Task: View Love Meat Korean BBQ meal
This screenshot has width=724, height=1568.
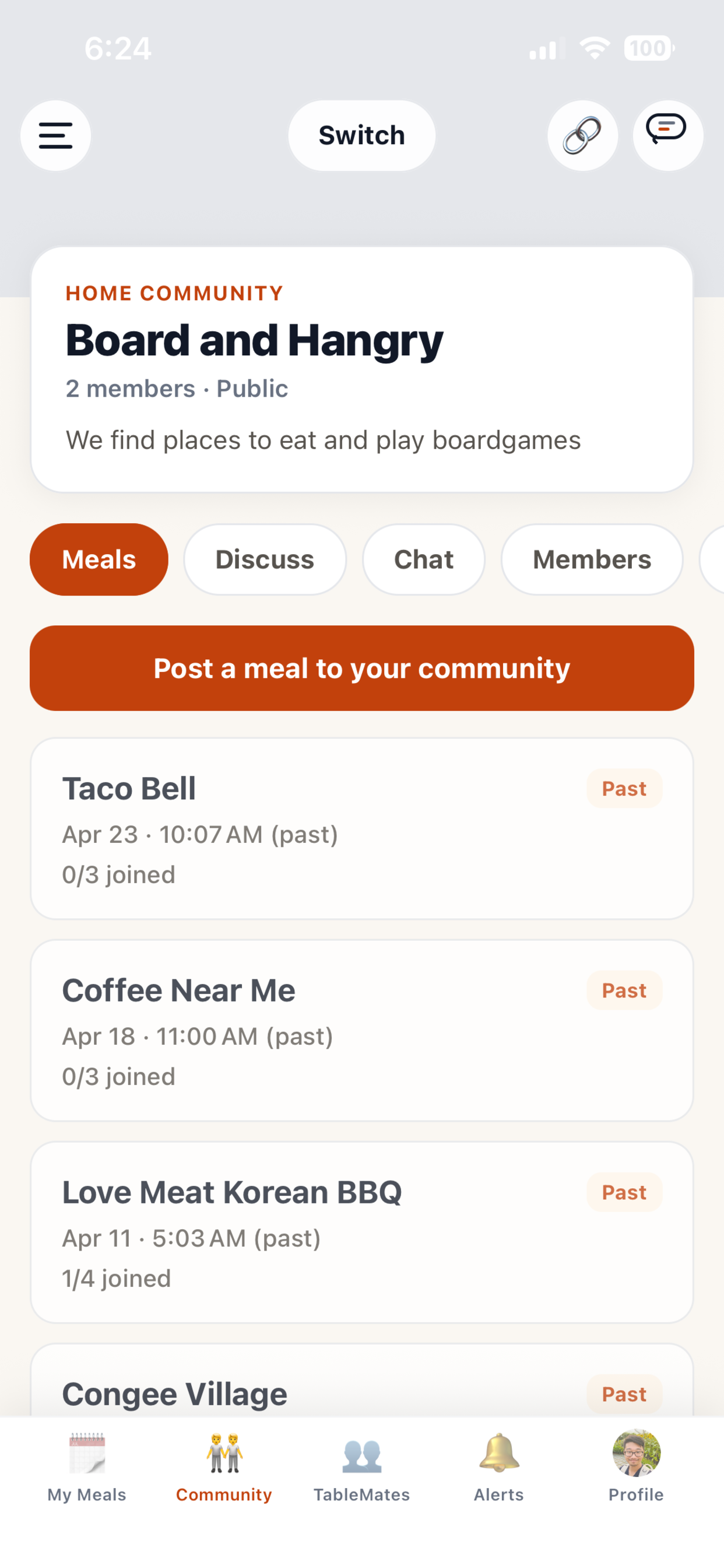Action: [x=361, y=1232]
